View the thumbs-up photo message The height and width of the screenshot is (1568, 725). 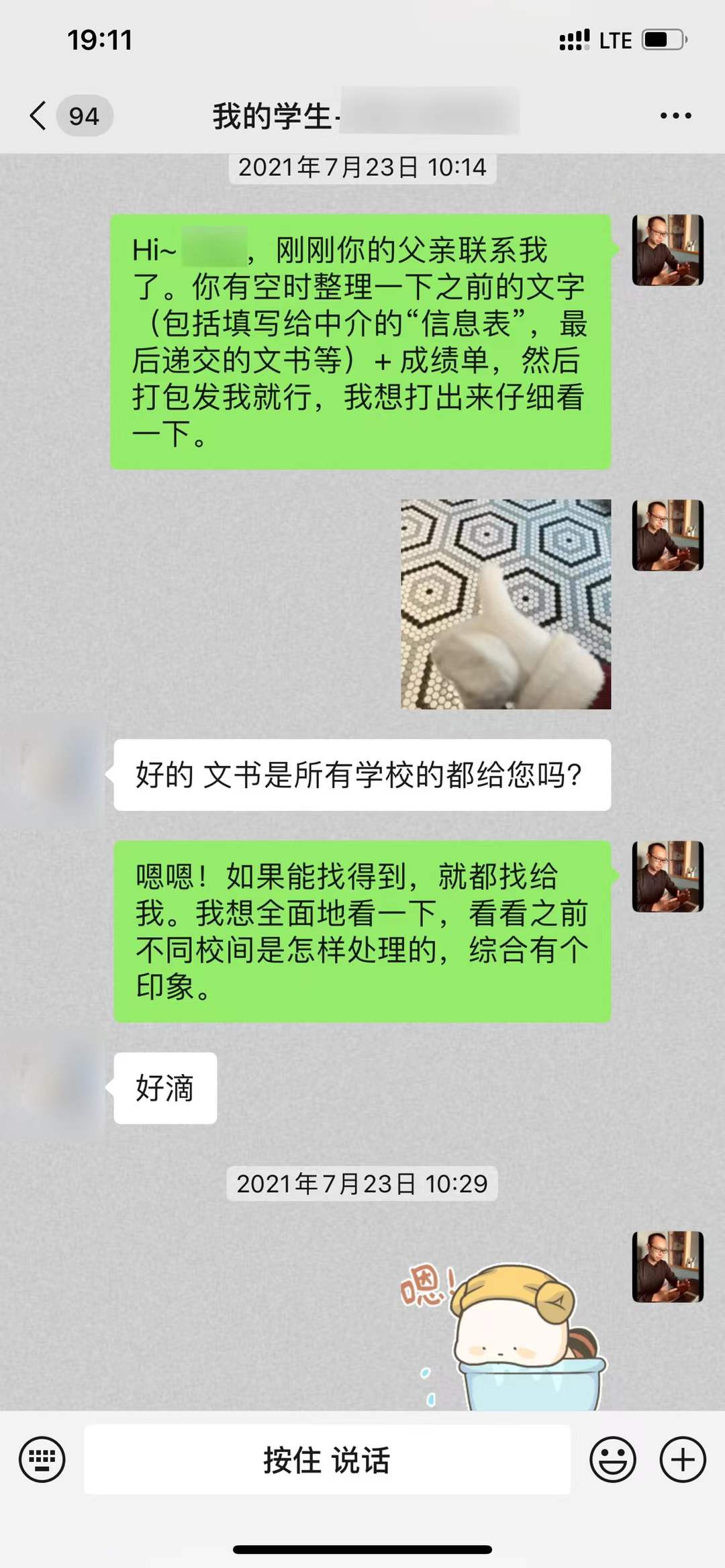[x=505, y=604]
